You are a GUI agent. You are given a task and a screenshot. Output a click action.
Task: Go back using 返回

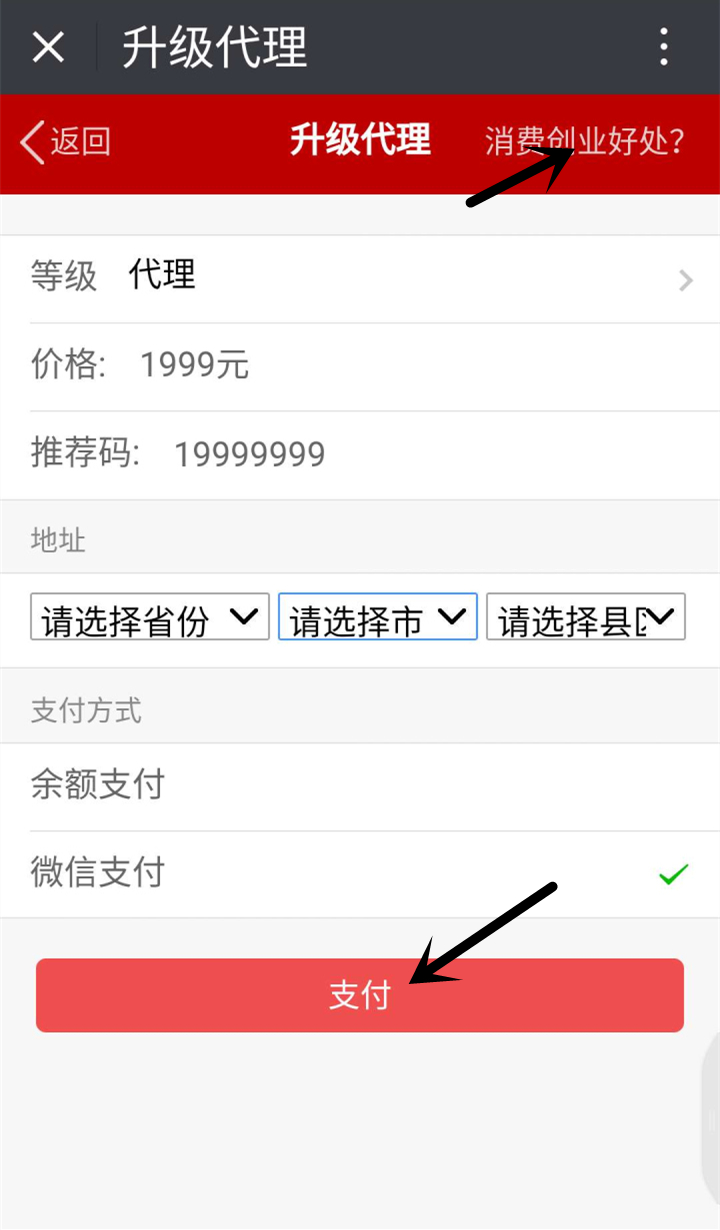[x=66, y=142]
